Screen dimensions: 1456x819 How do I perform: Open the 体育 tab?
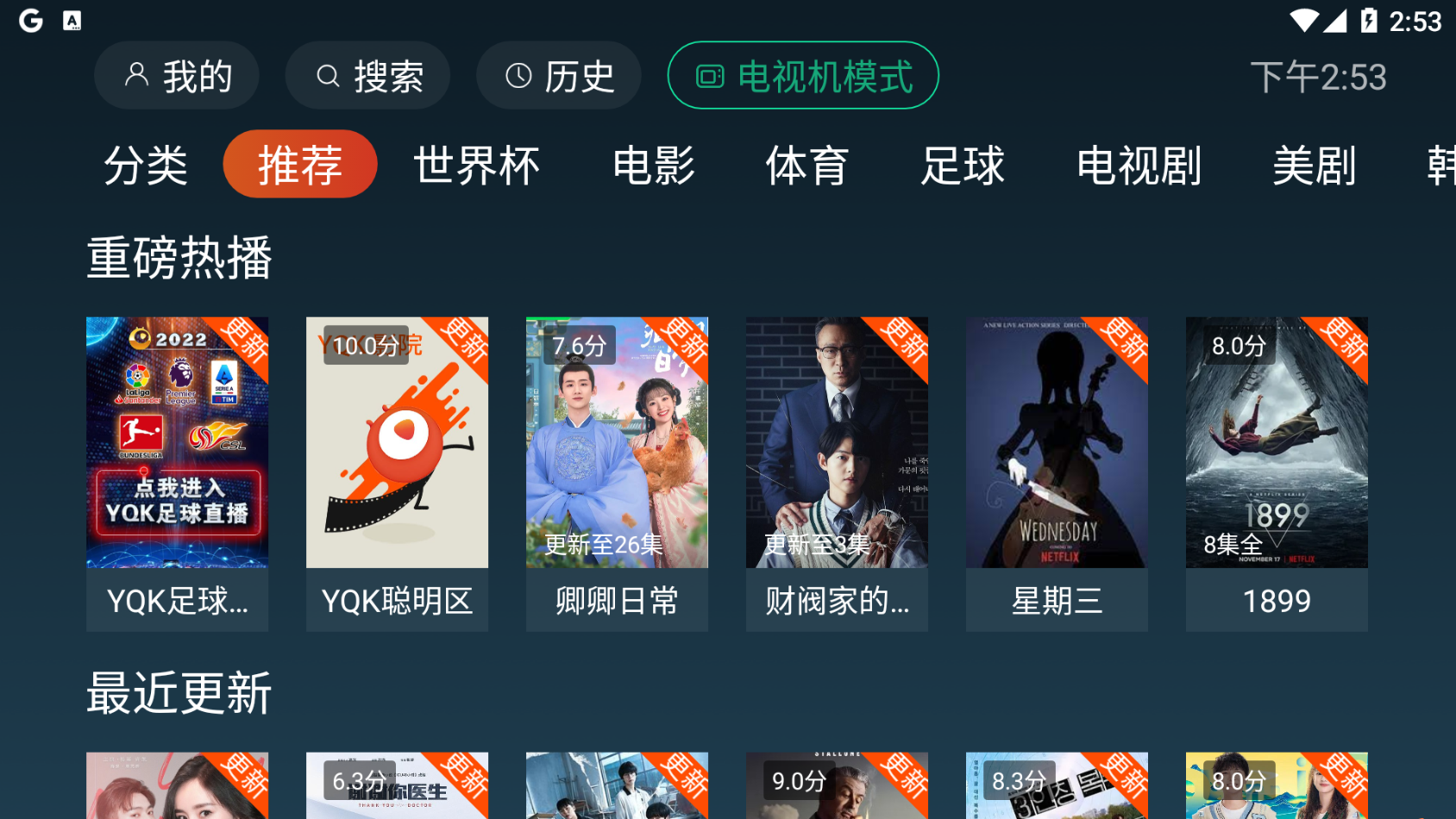pos(807,165)
